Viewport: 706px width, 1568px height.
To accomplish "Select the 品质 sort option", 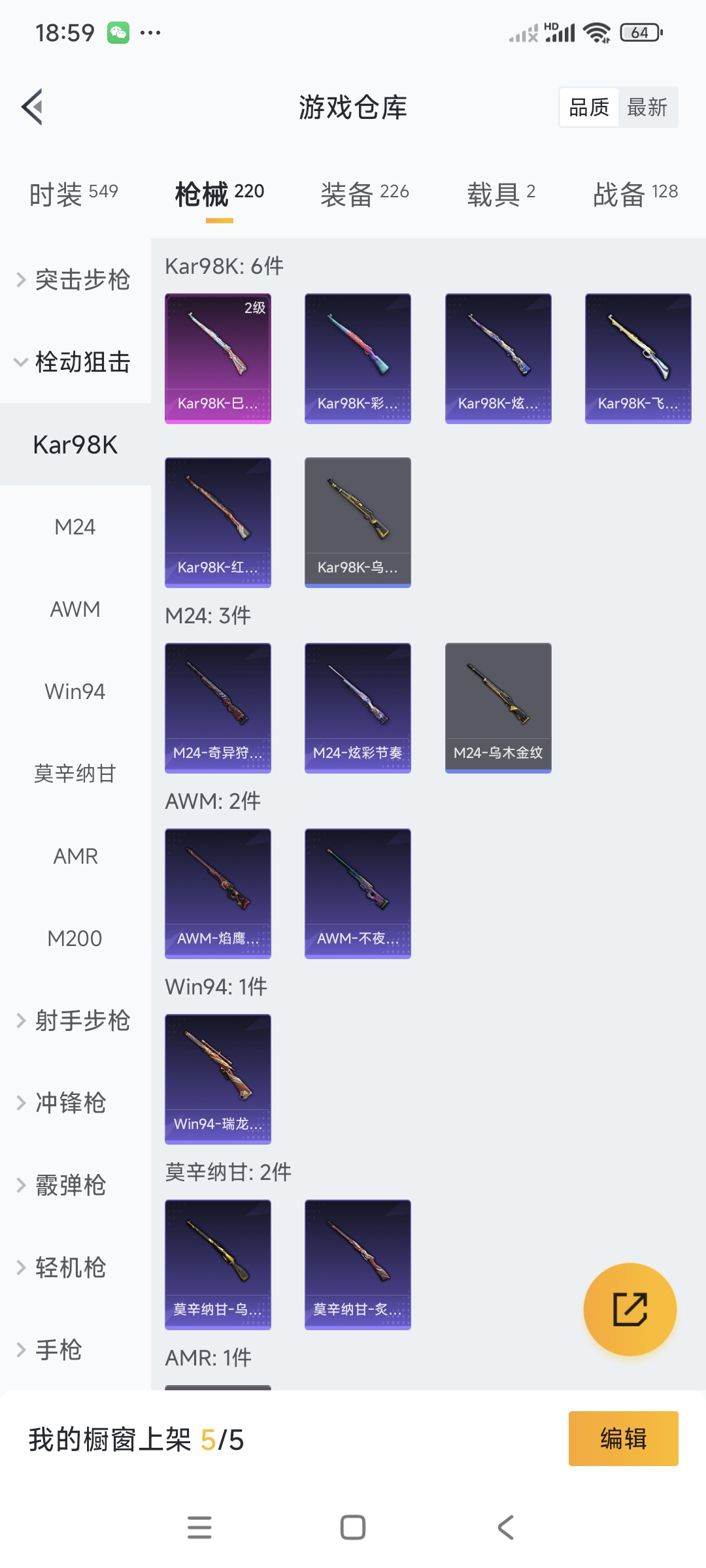I will [x=589, y=107].
